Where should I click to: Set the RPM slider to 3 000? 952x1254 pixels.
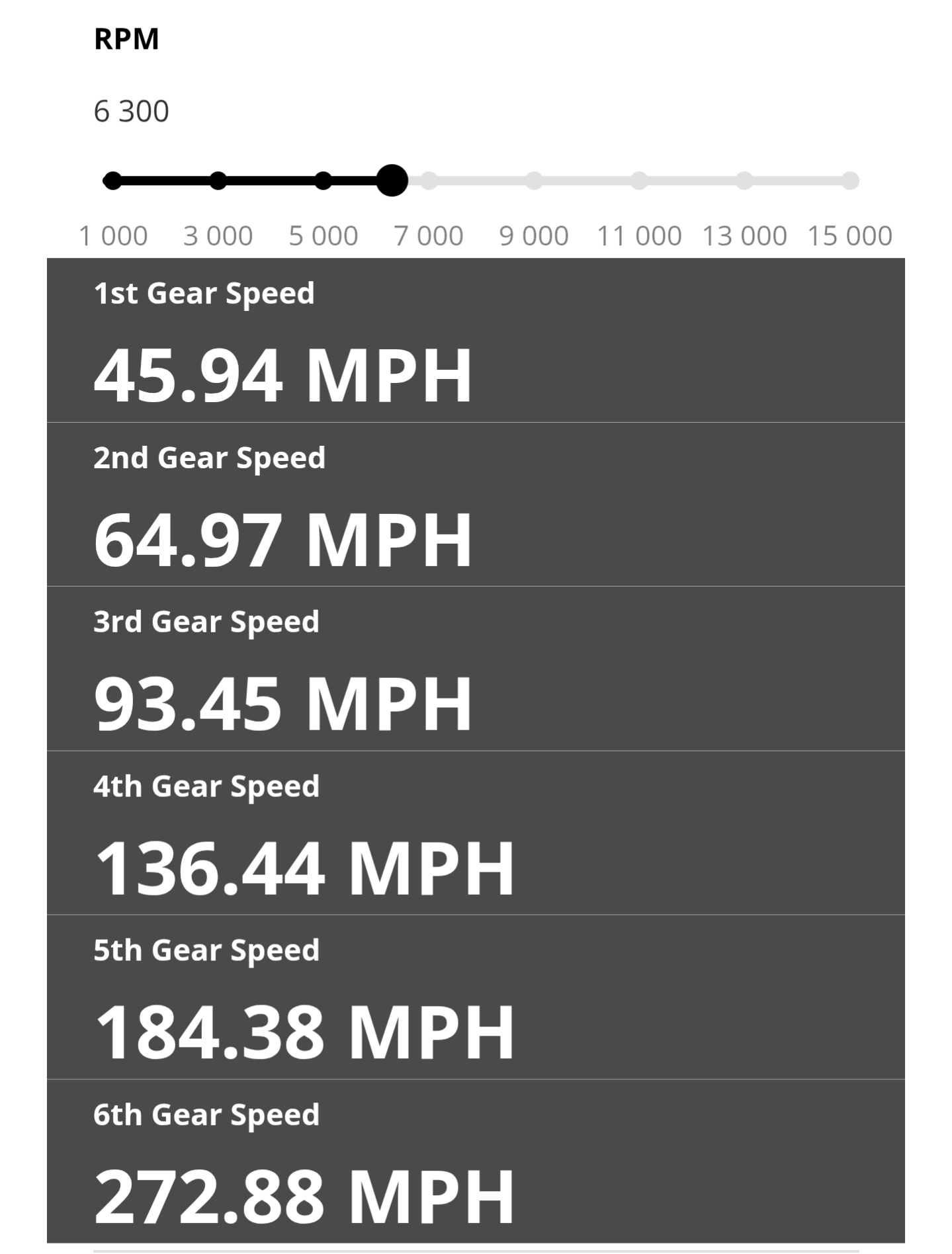pos(218,181)
